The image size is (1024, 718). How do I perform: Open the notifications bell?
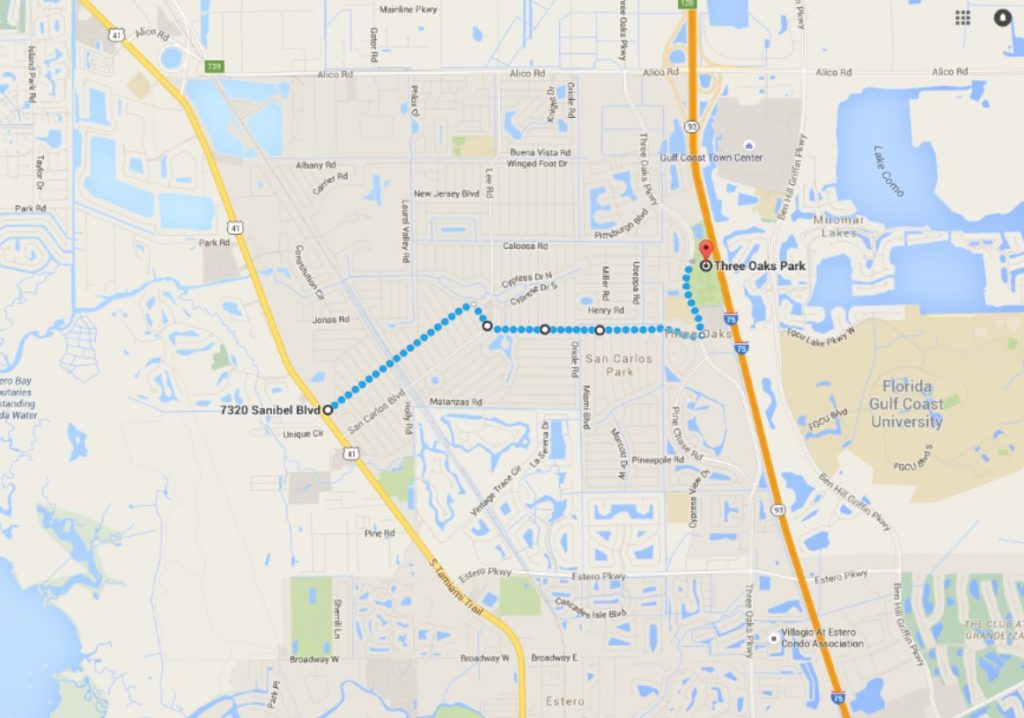pos(1002,18)
